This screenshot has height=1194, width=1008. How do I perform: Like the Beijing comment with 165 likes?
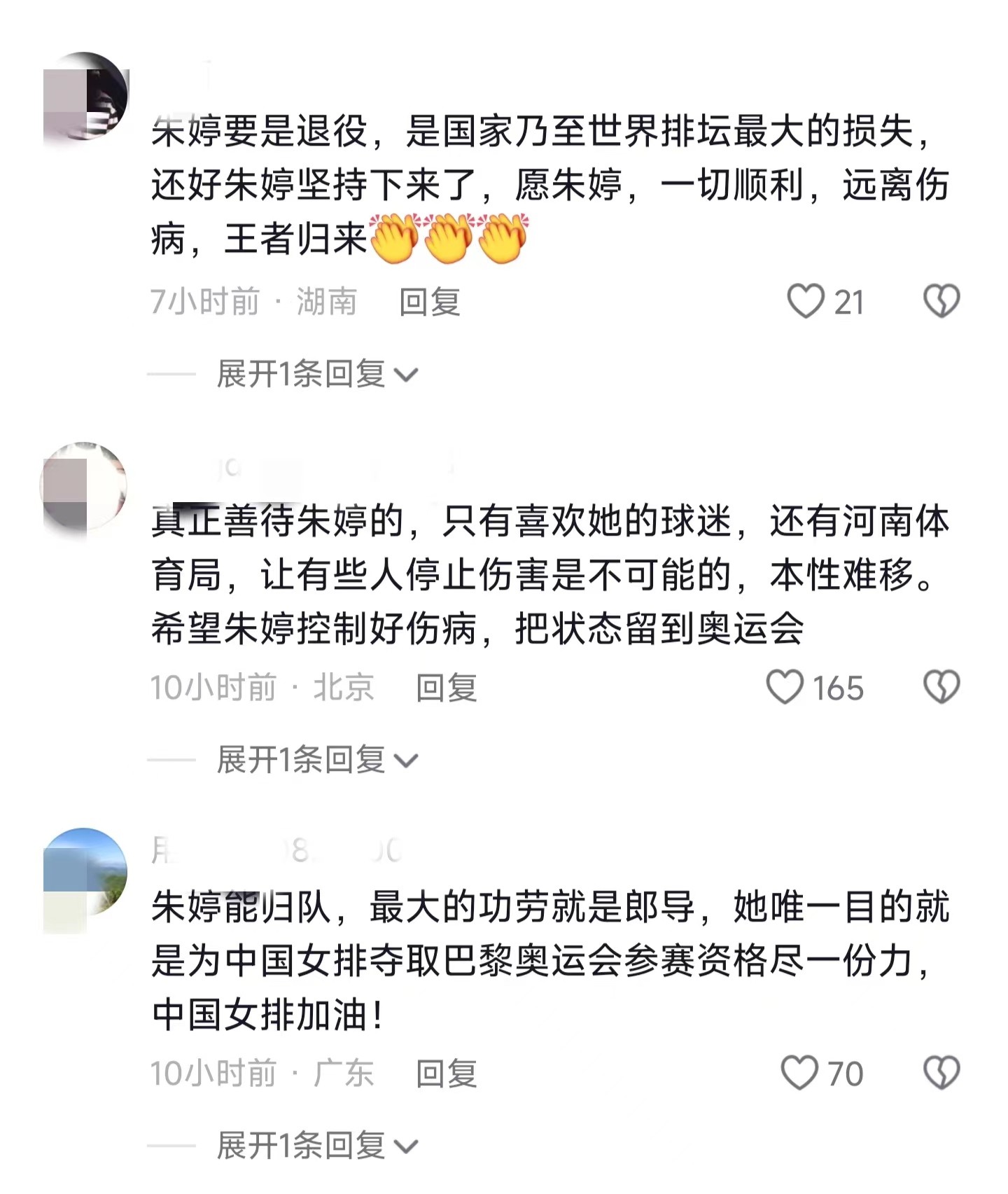coord(785,687)
